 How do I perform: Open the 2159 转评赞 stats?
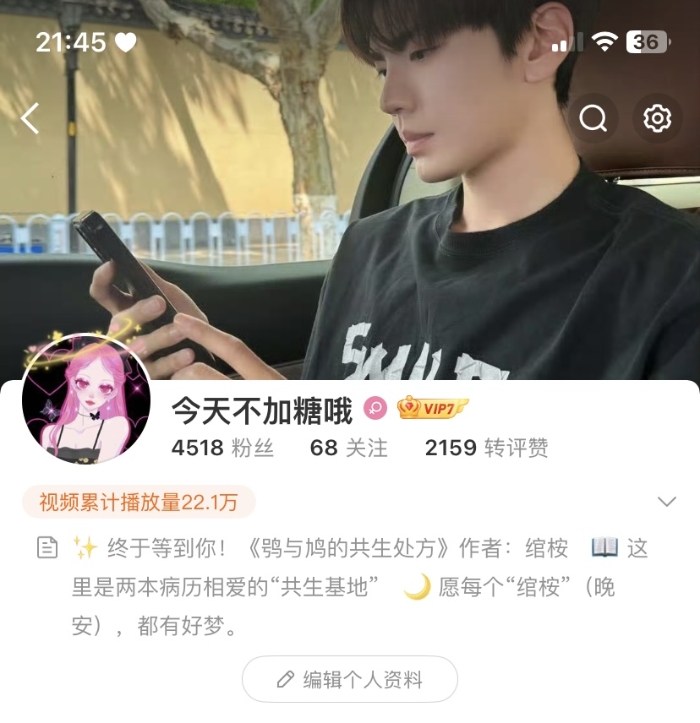click(486, 448)
